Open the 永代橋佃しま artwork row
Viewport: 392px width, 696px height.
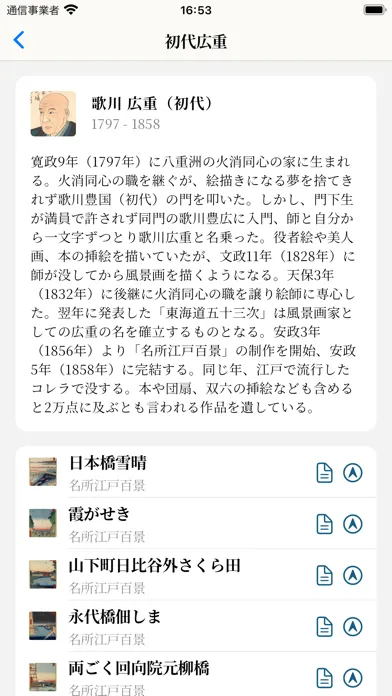[x=196, y=626]
